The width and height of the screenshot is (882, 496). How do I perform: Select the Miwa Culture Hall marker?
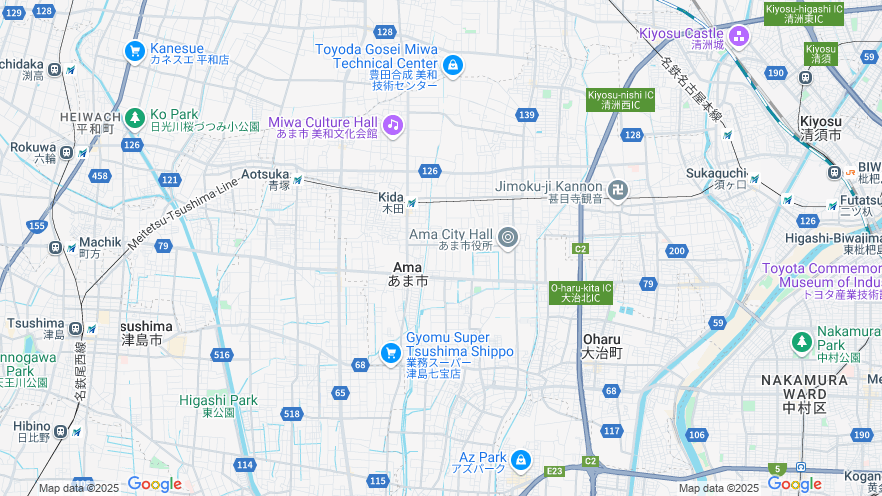click(x=392, y=125)
